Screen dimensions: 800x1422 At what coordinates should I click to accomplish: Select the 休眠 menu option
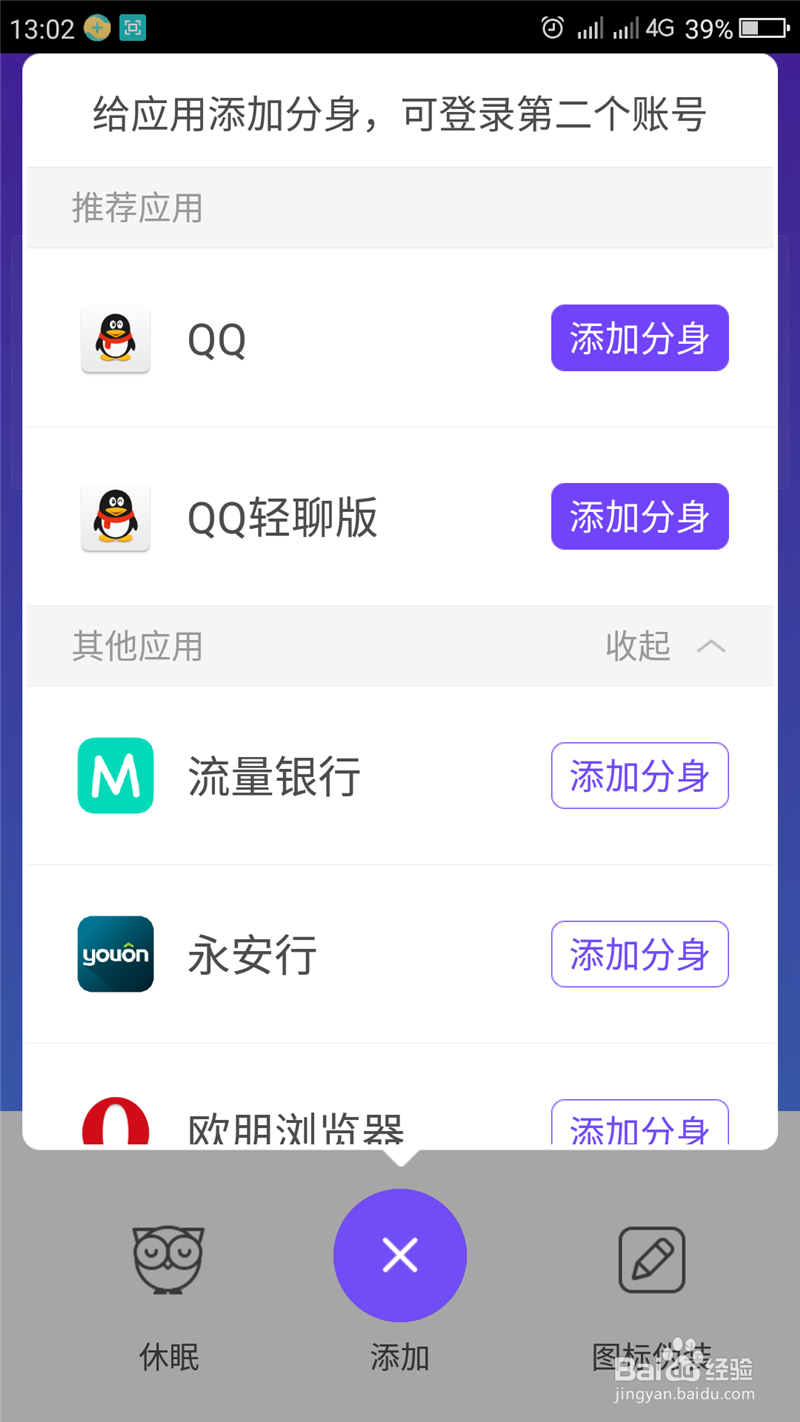tap(167, 1357)
